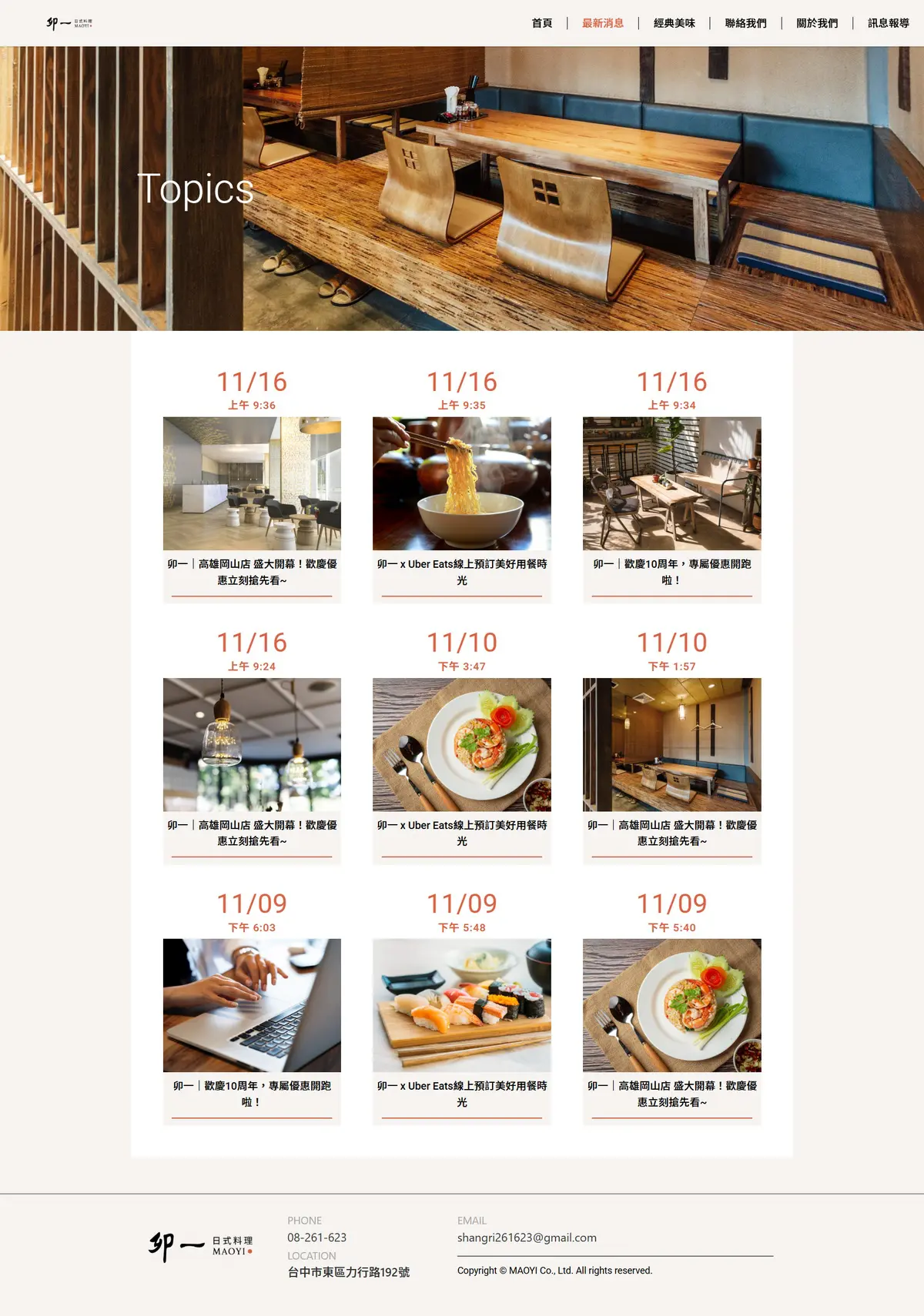Go to 最新消息 news page
Screen dimensions: 924x1316
click(603, 23)
